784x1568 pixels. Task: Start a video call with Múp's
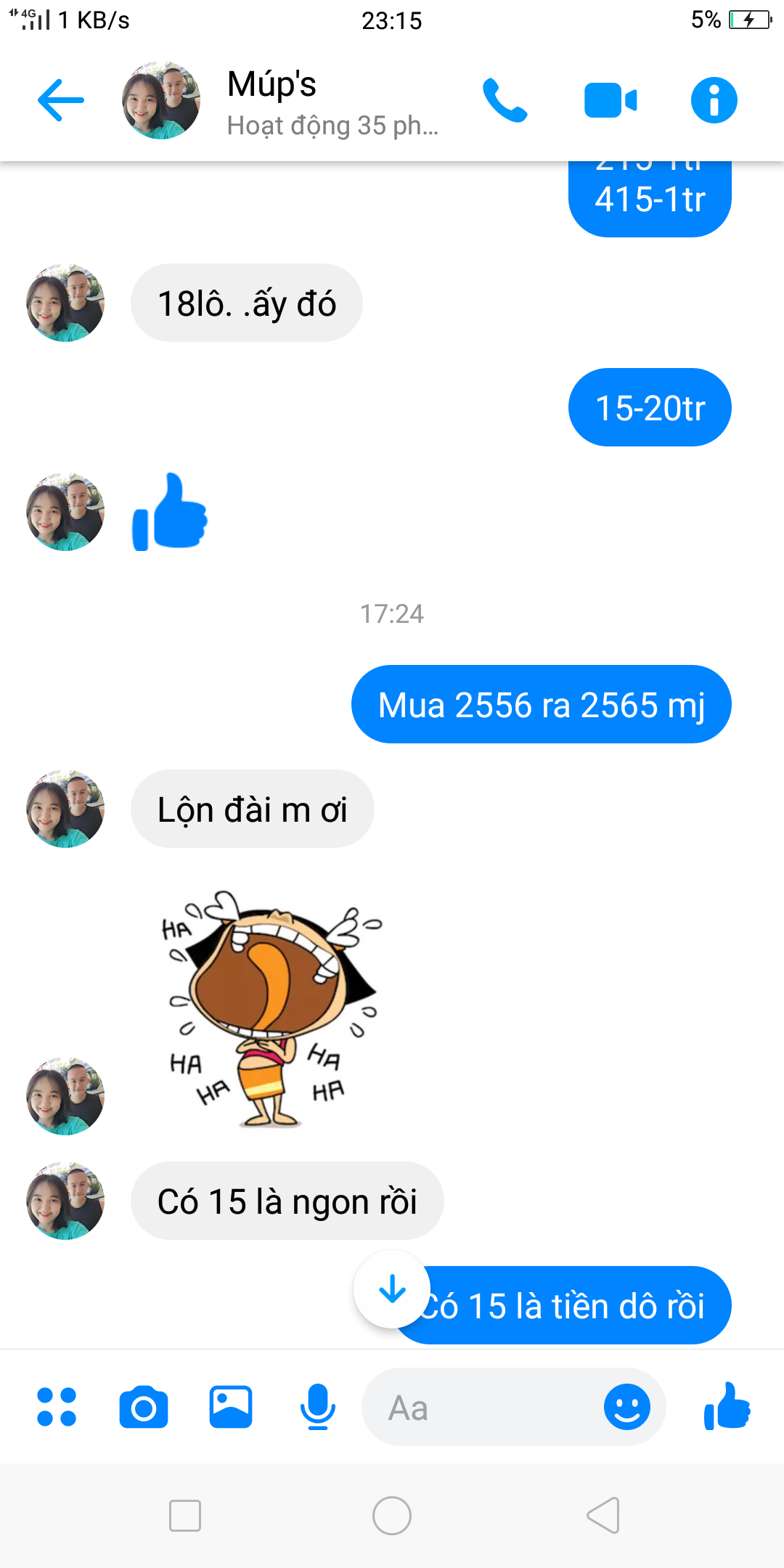point(611,100)
